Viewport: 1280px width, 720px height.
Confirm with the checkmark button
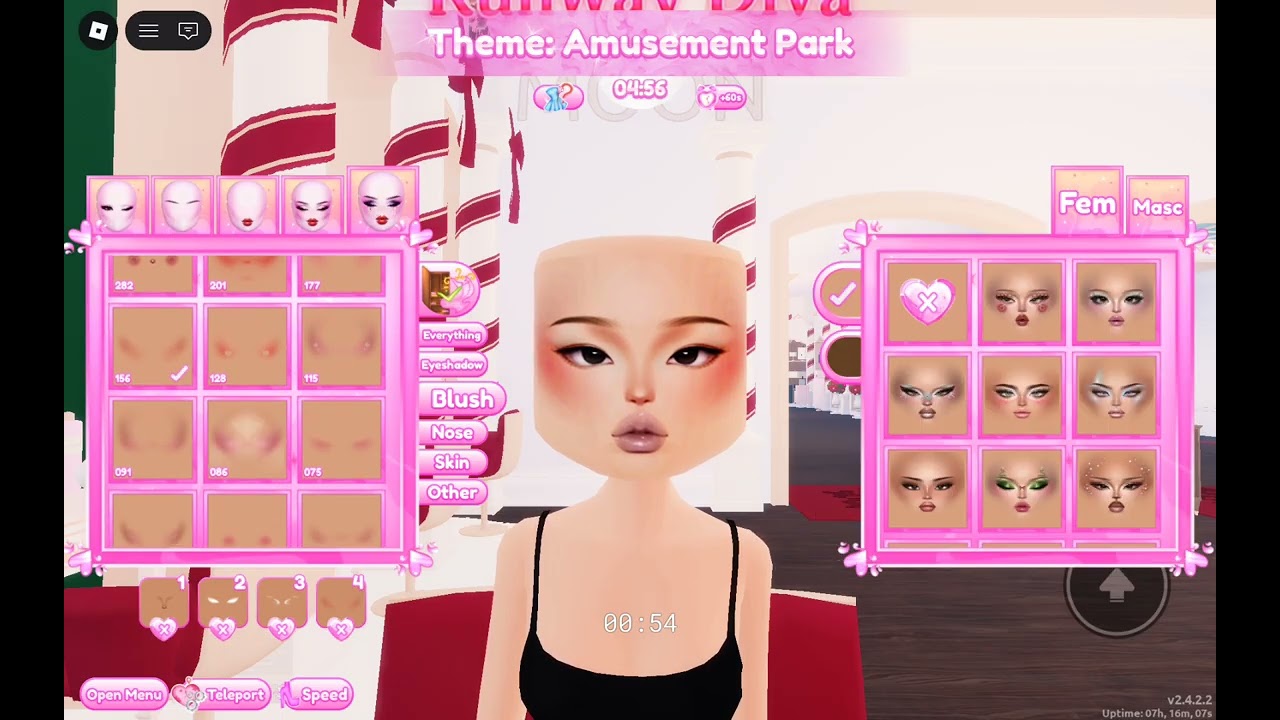coord(842,294)
